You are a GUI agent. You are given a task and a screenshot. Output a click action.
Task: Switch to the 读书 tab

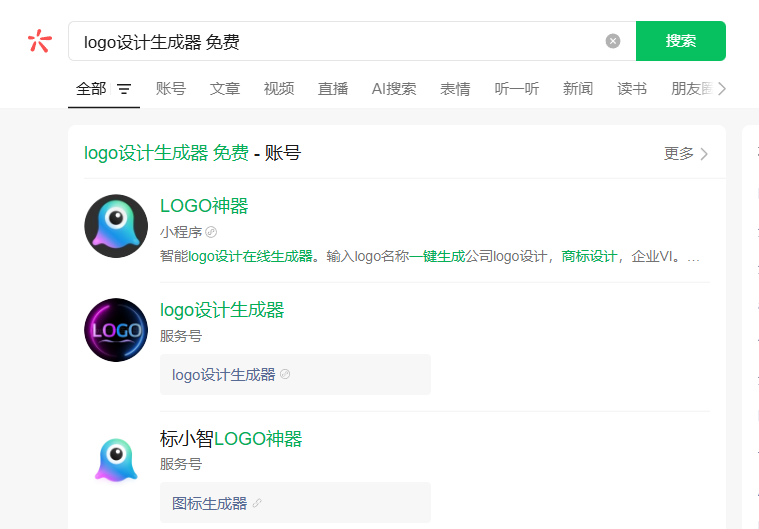coord(632,88)
